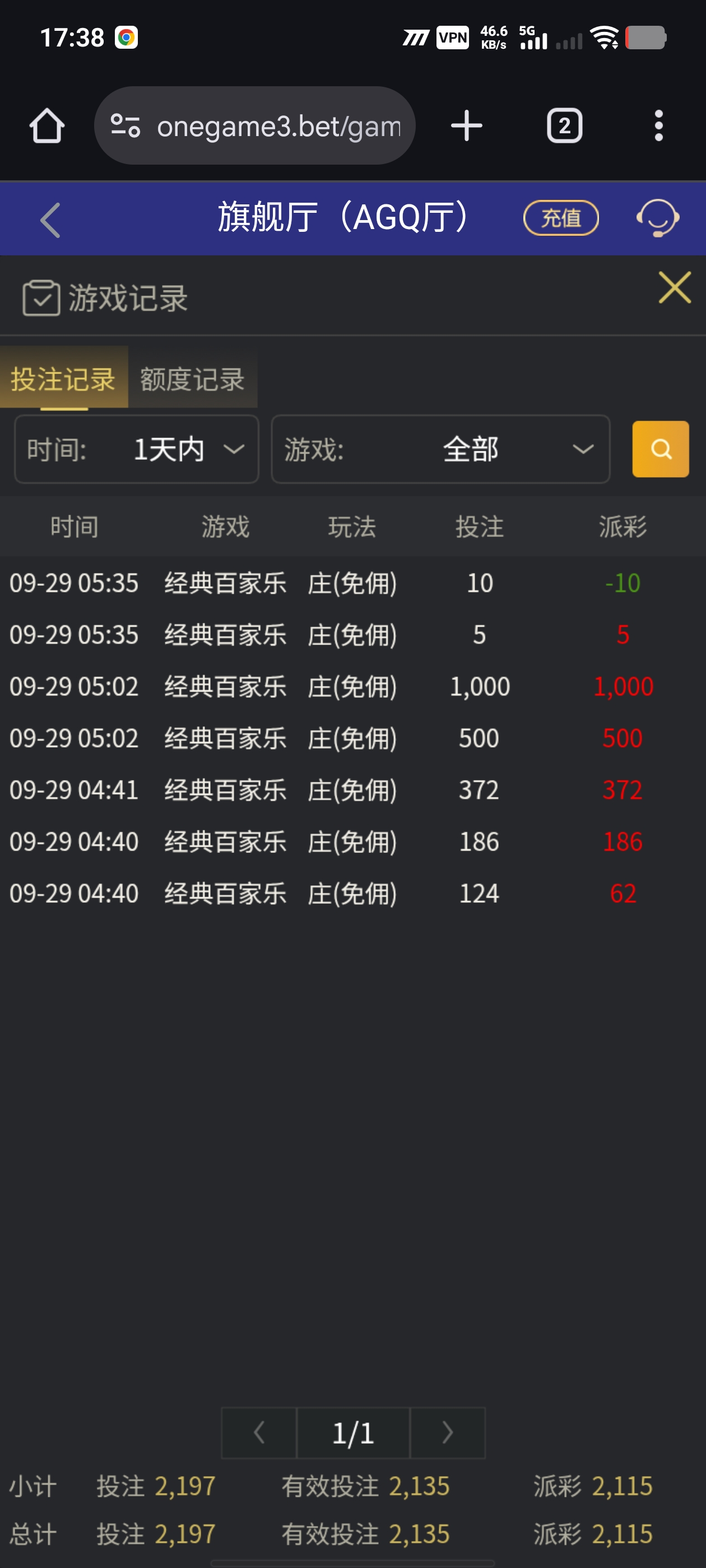Open the 时间 1天内 dropdown
The height and width of the screenshot is (1568, 706).
136,449
